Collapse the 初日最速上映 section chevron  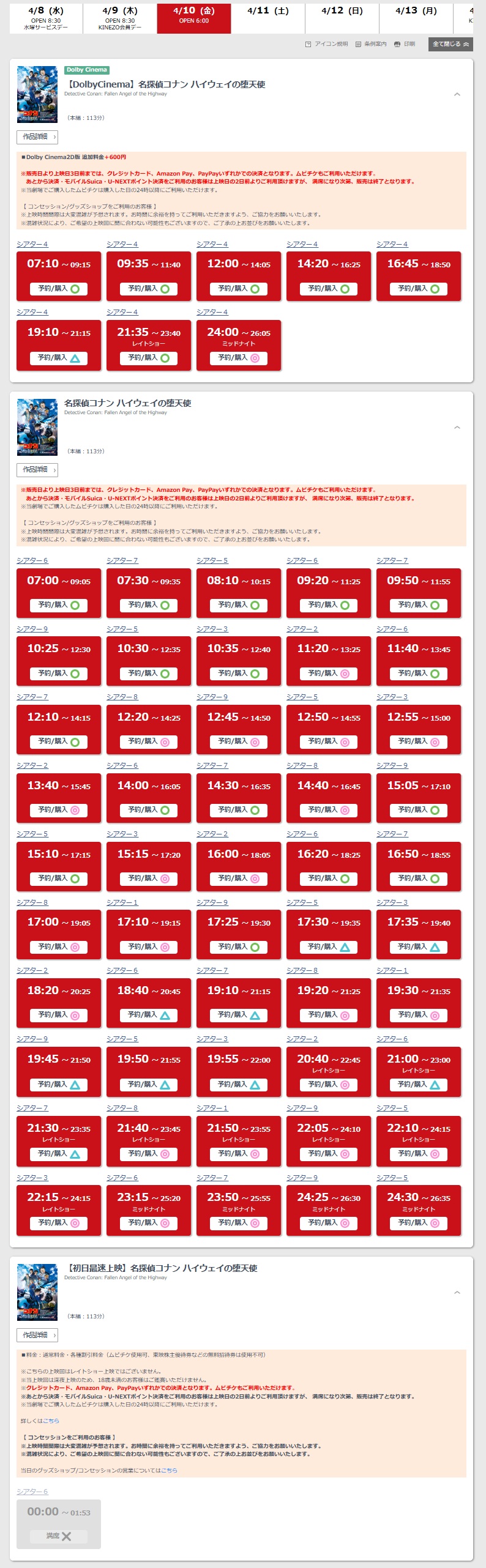(457, 1292)
